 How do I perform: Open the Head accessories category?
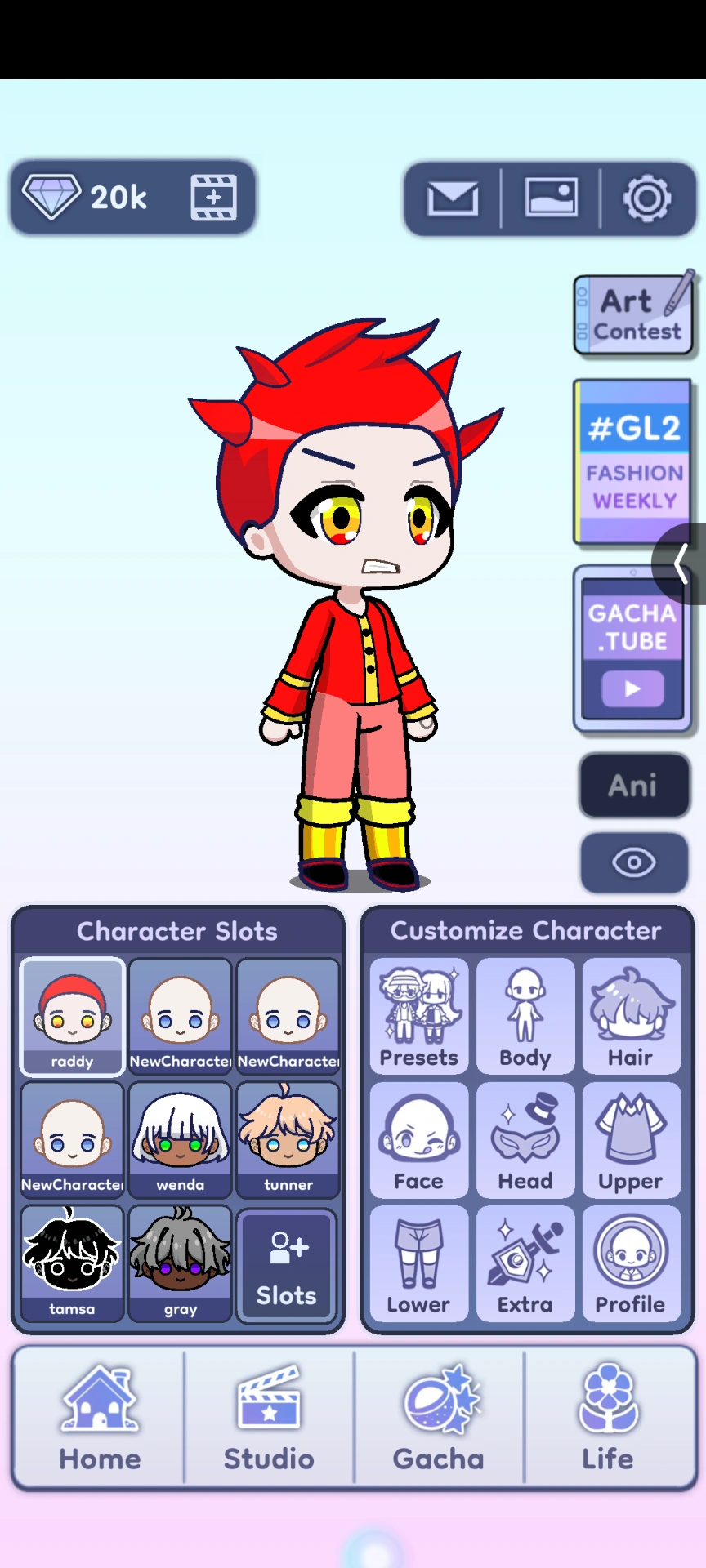[525, 1139]
